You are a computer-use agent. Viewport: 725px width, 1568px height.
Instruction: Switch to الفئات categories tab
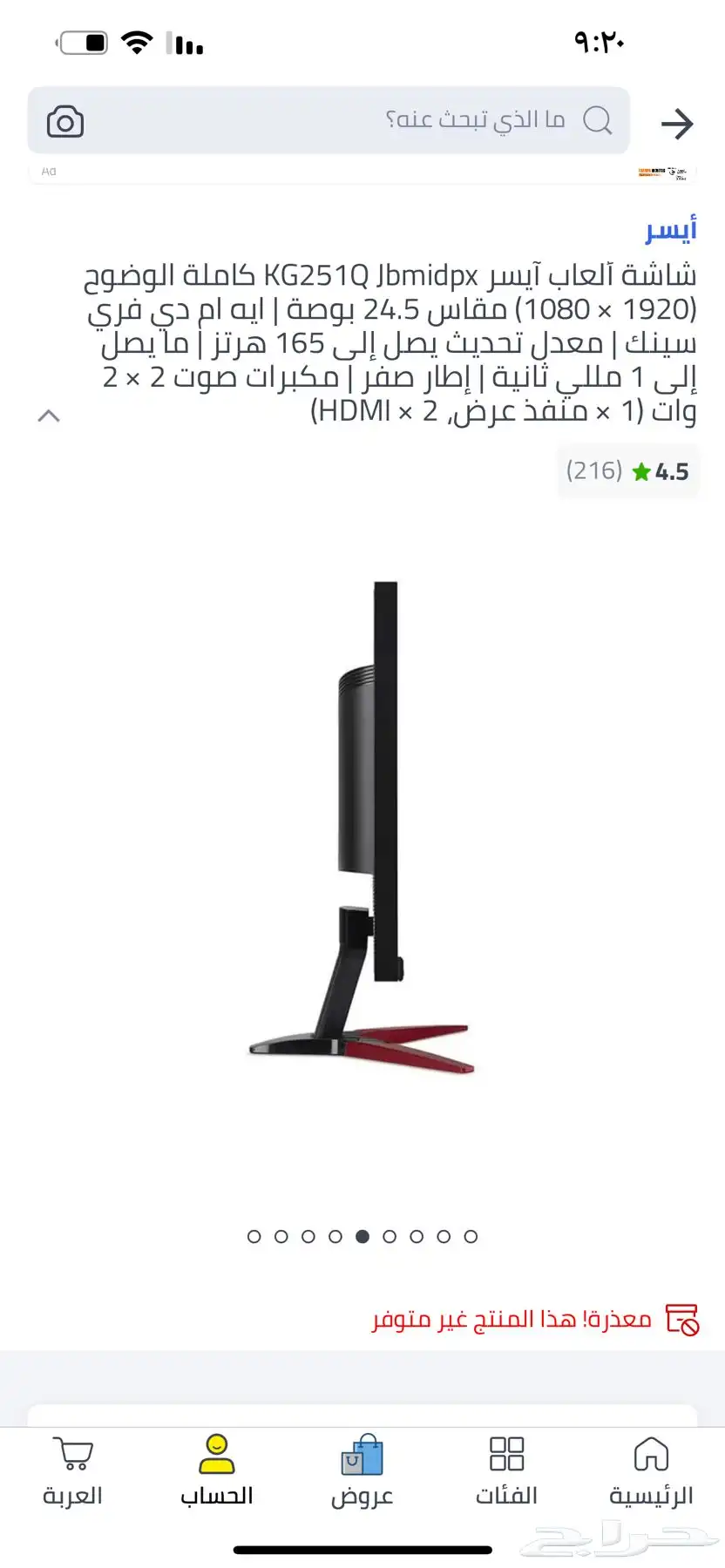click(x=506, y=1472)
